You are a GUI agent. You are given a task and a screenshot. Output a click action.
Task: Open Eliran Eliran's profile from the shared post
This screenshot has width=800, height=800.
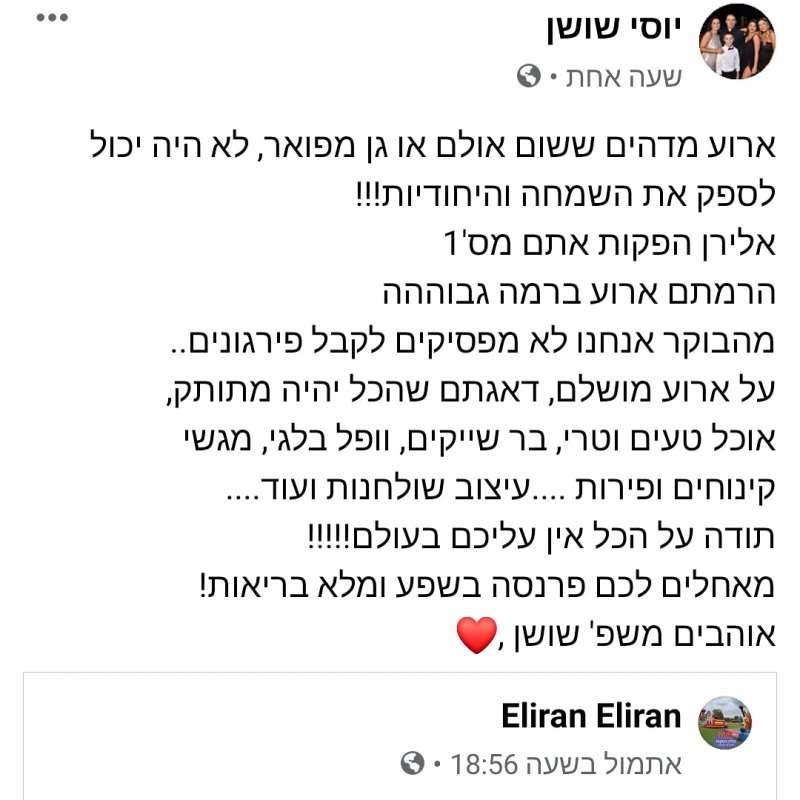coord(591,716)
